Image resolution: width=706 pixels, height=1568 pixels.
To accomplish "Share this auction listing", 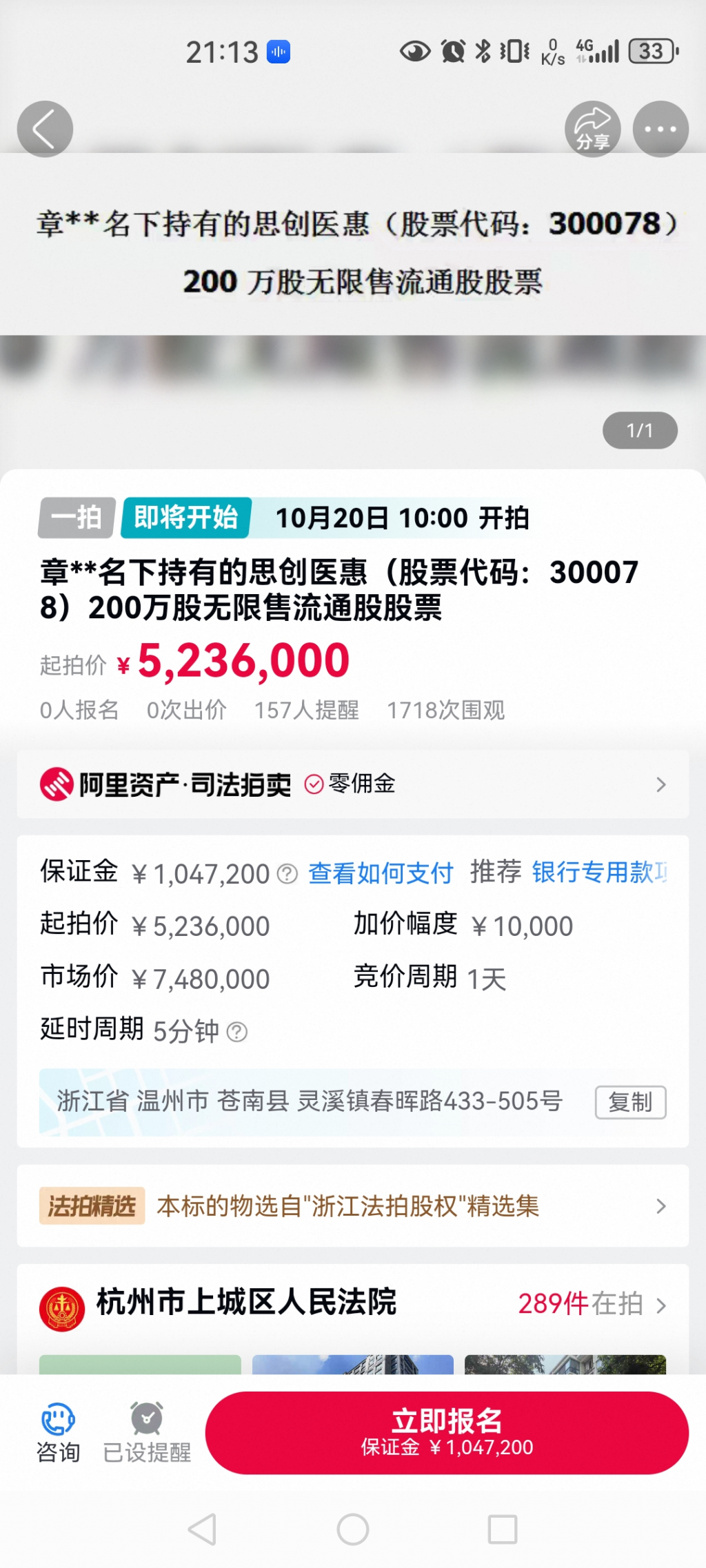I will pos(592,130).
